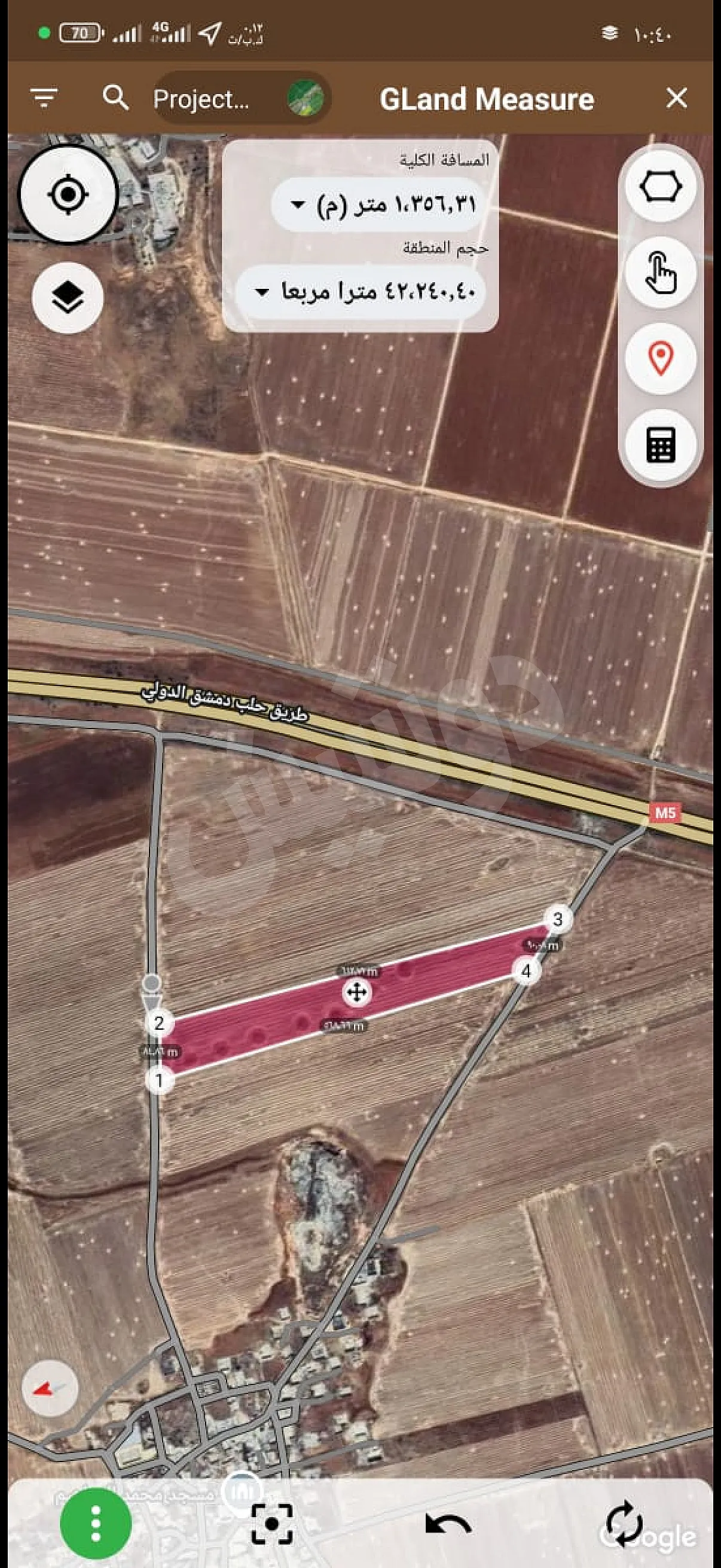Select the polygon shape tool
This screenshot has width=721, height=1568.
(660, 187)
